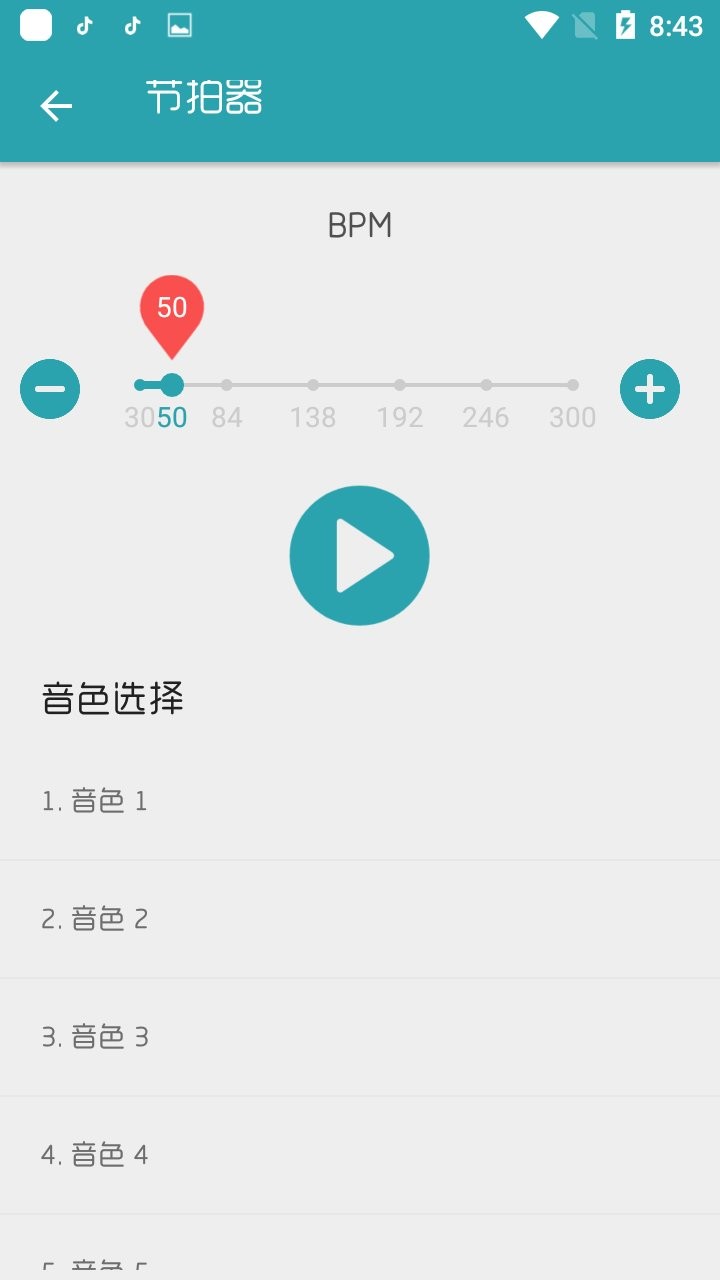Select tone option 音色 2
The height and width of the screenshot is (1280, 720).
(95, 918)
